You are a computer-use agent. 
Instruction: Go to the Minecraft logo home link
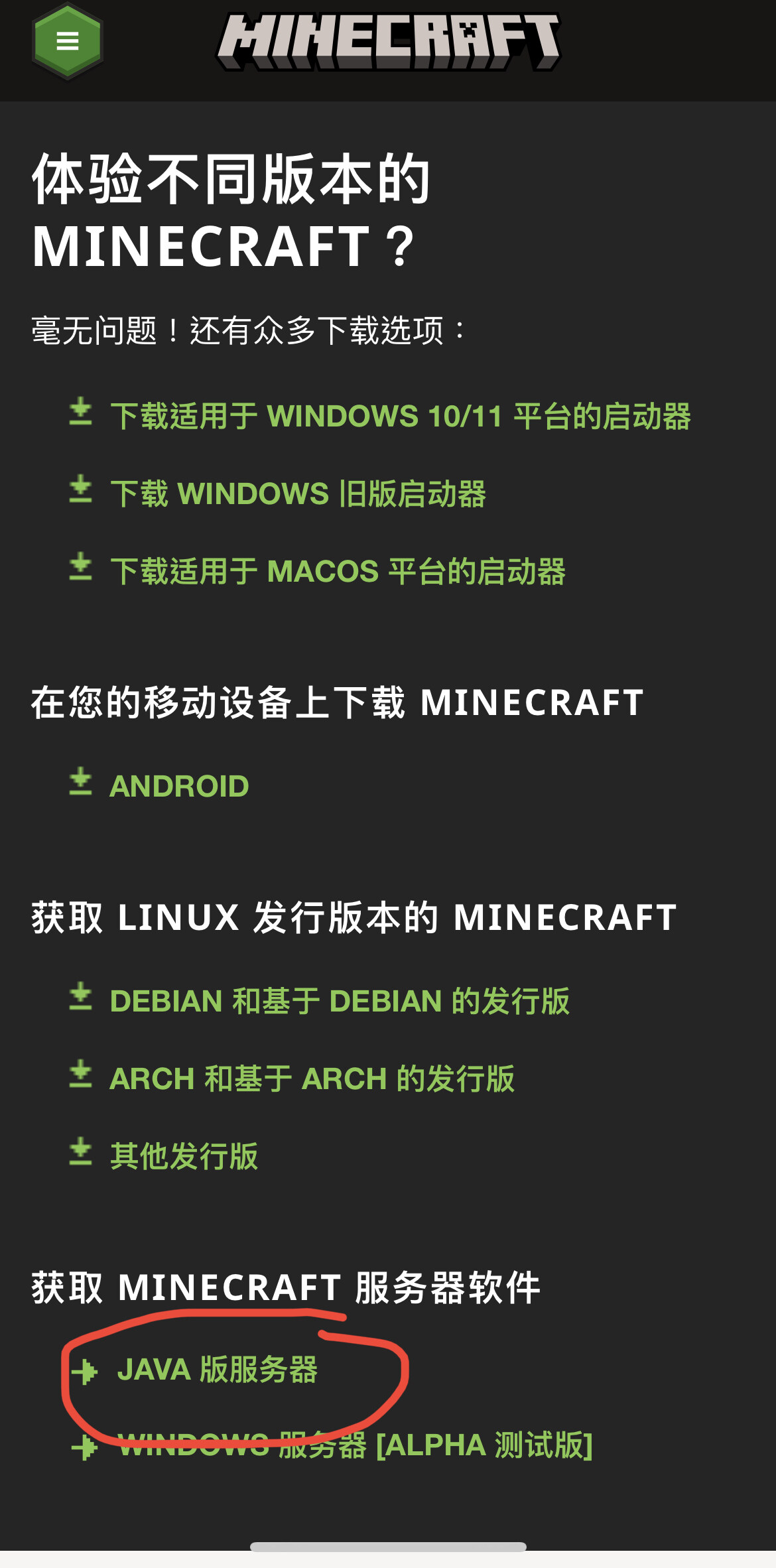(x=389, y=42)
